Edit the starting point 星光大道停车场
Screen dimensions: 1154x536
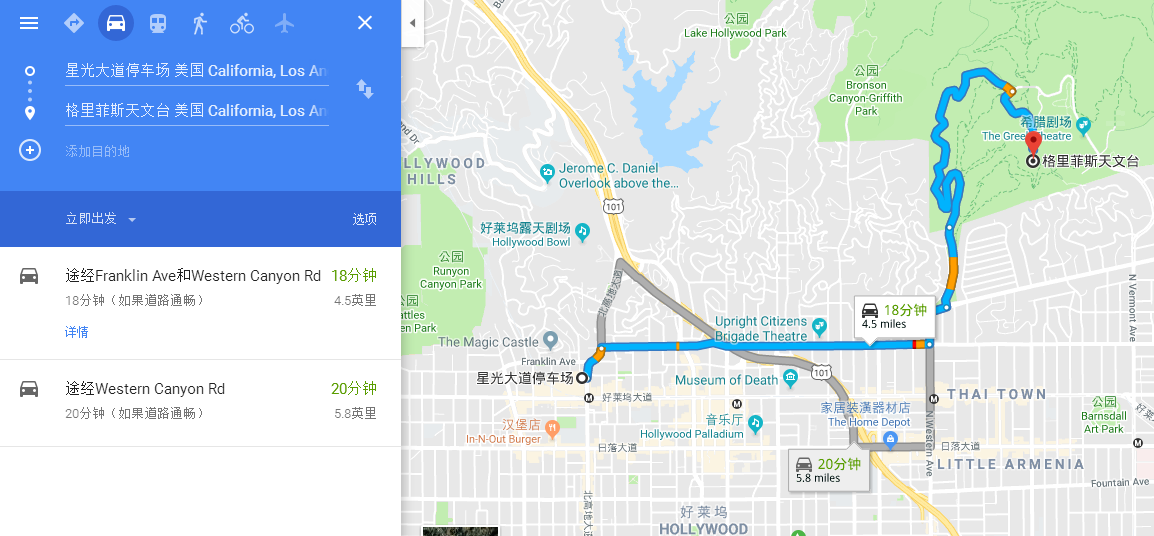(x=196, y=71)
